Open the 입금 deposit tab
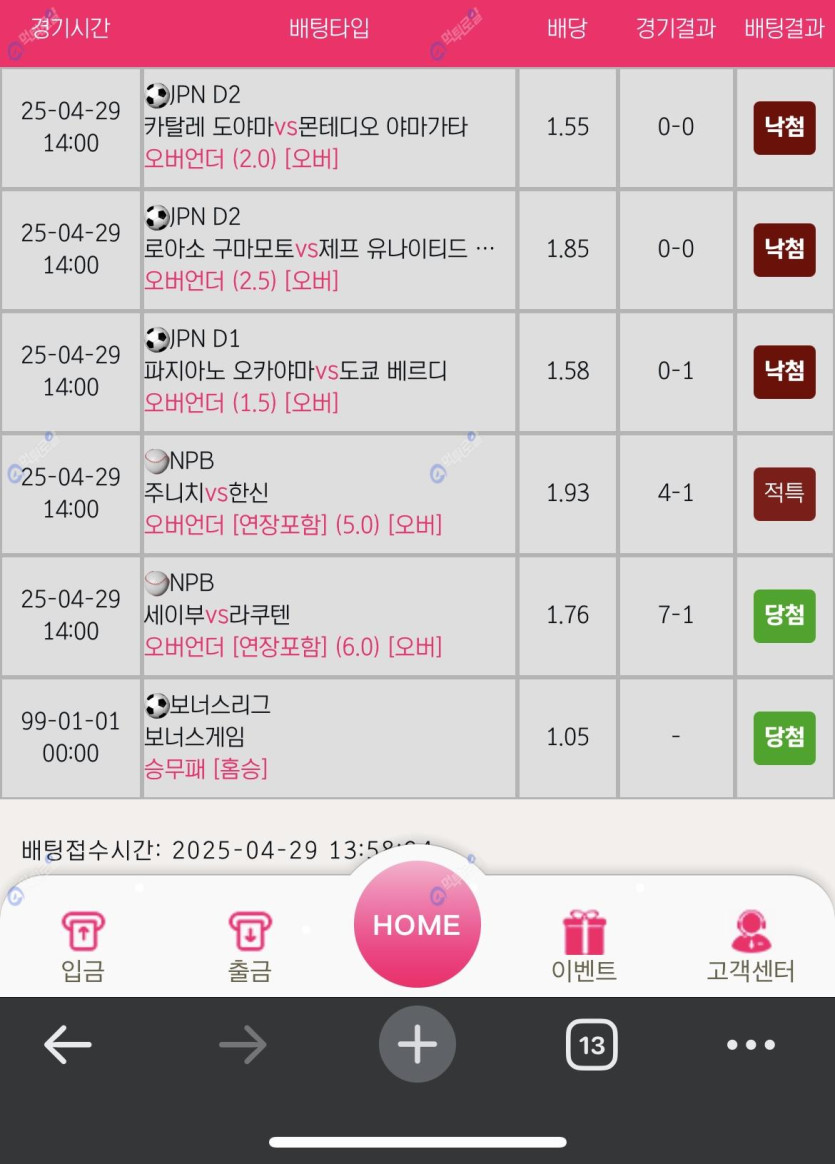 point(83,944)
